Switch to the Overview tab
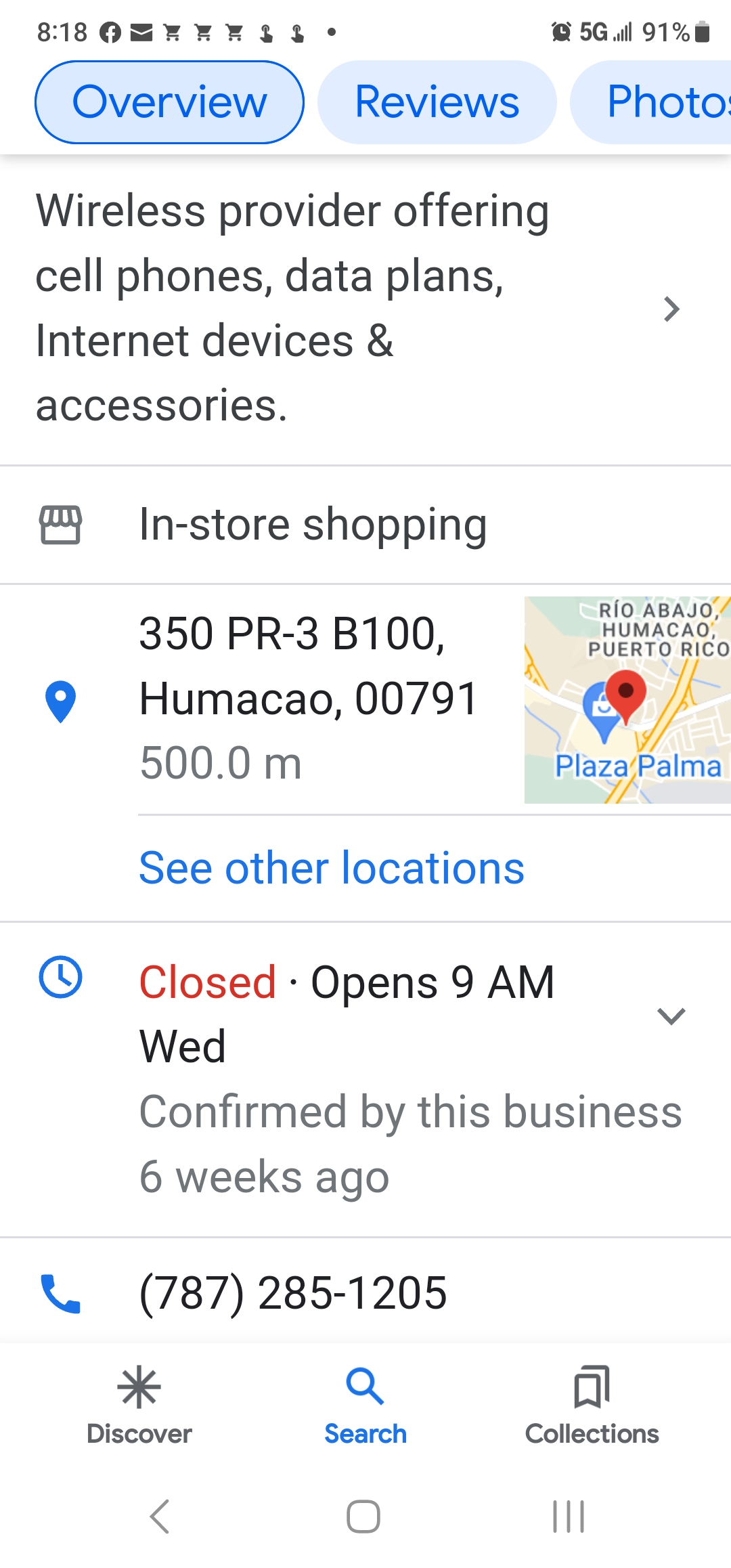Screen dimensions: 731x1568 click(169, 102)
